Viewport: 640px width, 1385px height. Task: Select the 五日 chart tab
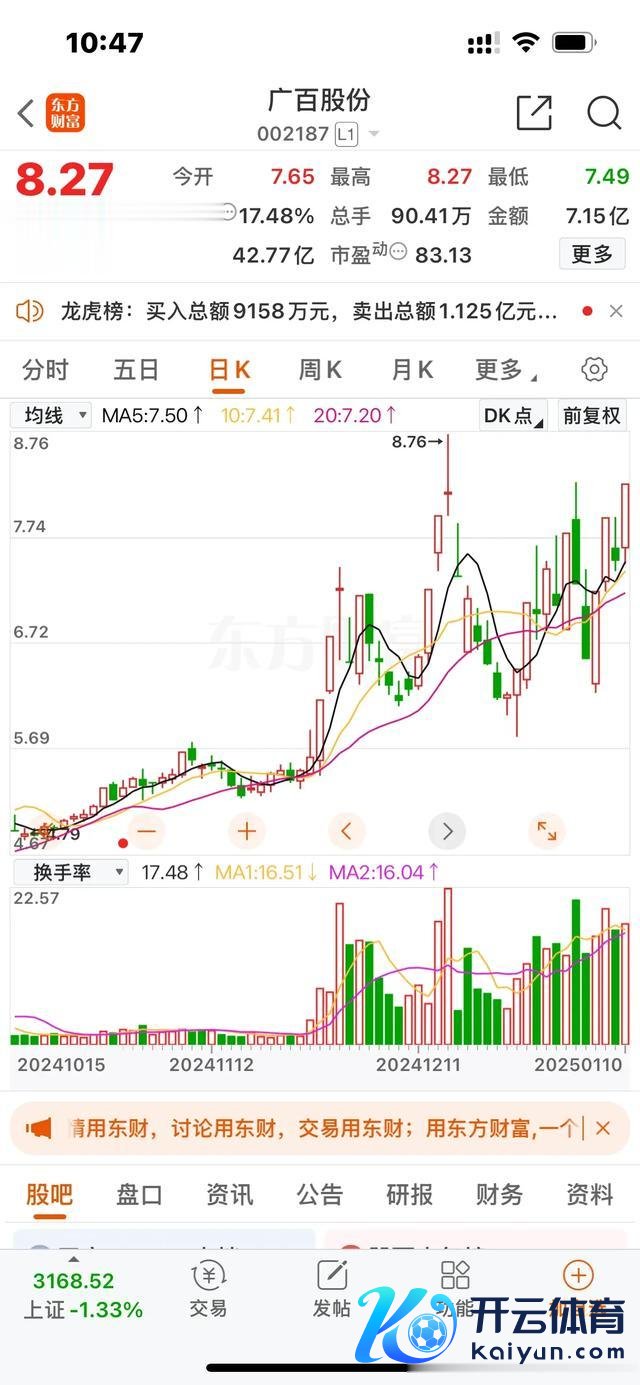coord(136,370)
